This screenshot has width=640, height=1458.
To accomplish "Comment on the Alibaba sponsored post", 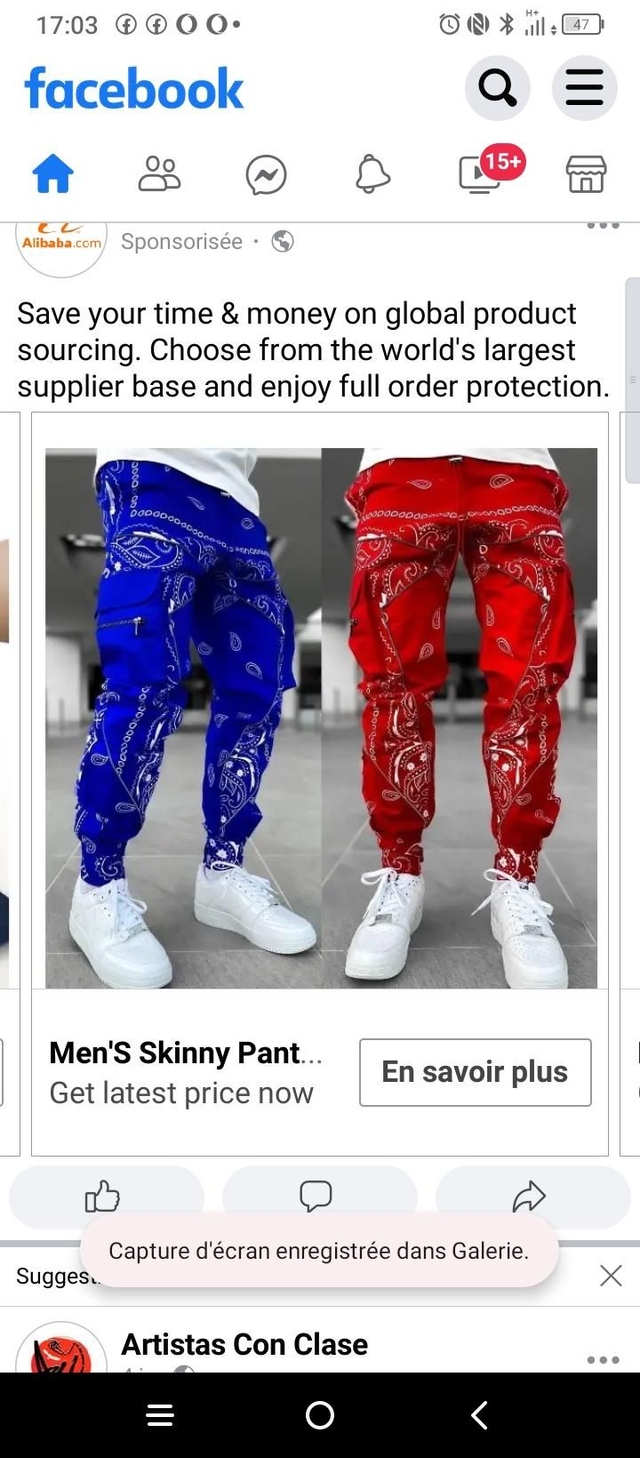I will point(316,1195).
